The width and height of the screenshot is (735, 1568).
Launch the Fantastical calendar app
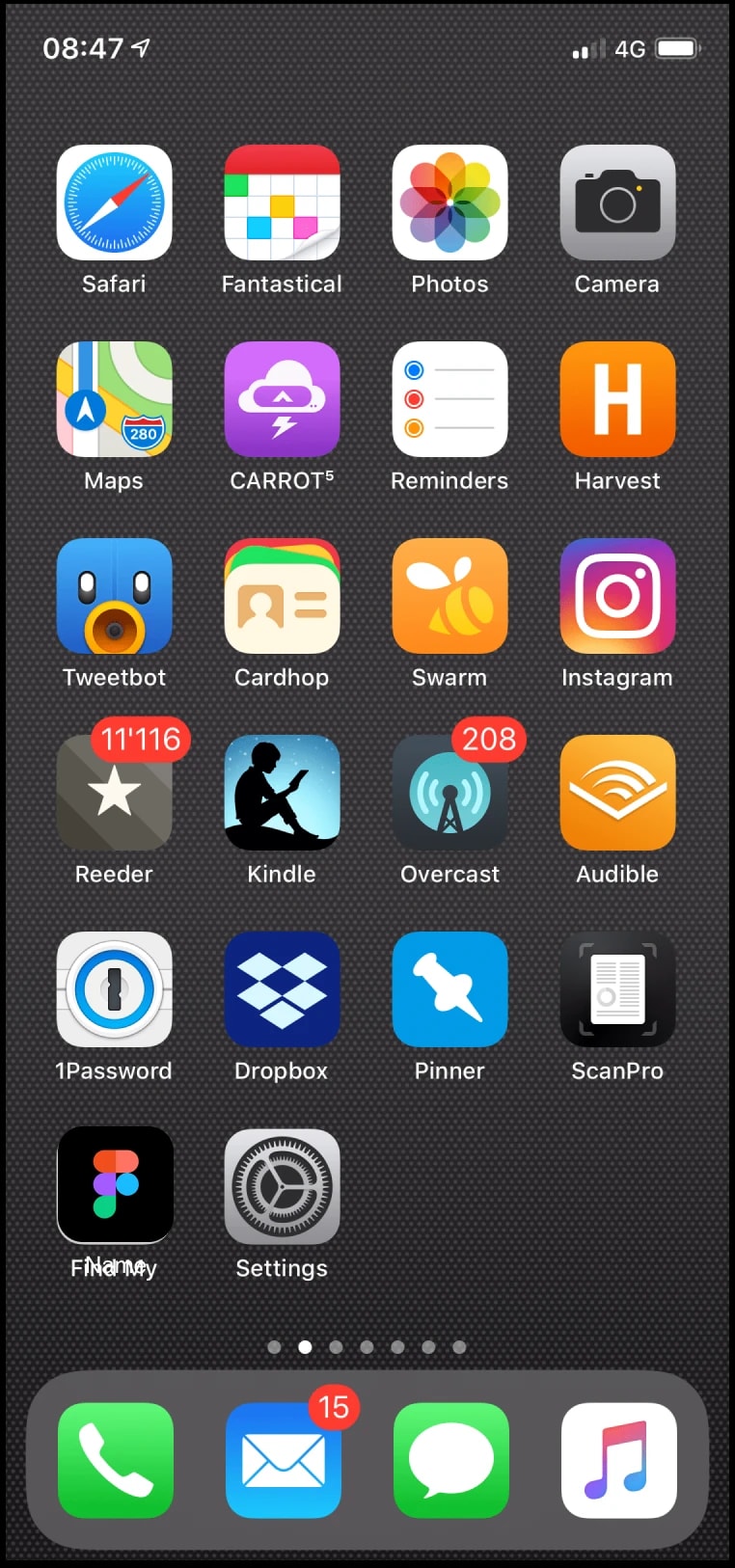(x=282, y=203)
